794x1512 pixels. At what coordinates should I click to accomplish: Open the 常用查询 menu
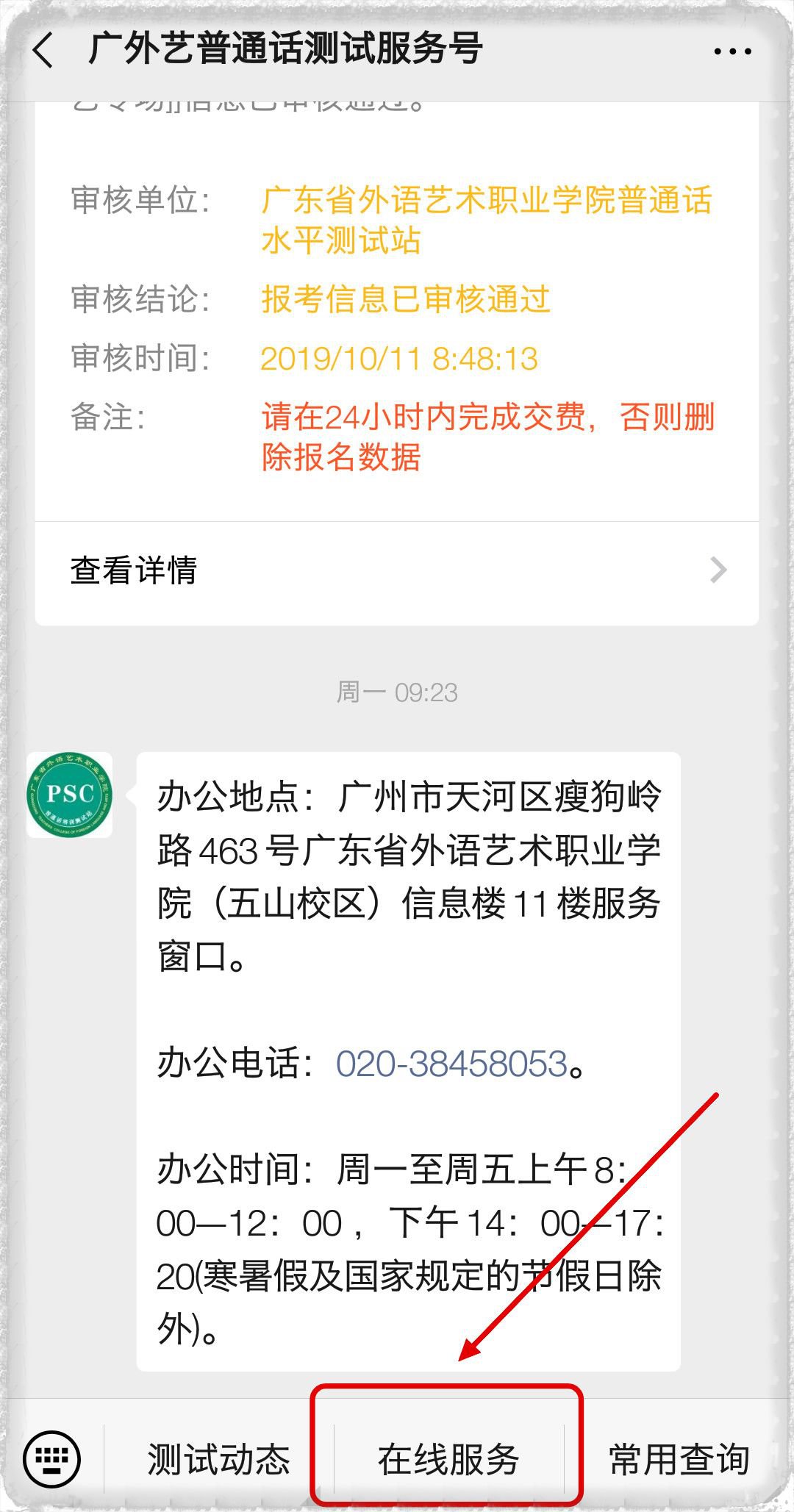[679, 1459]
